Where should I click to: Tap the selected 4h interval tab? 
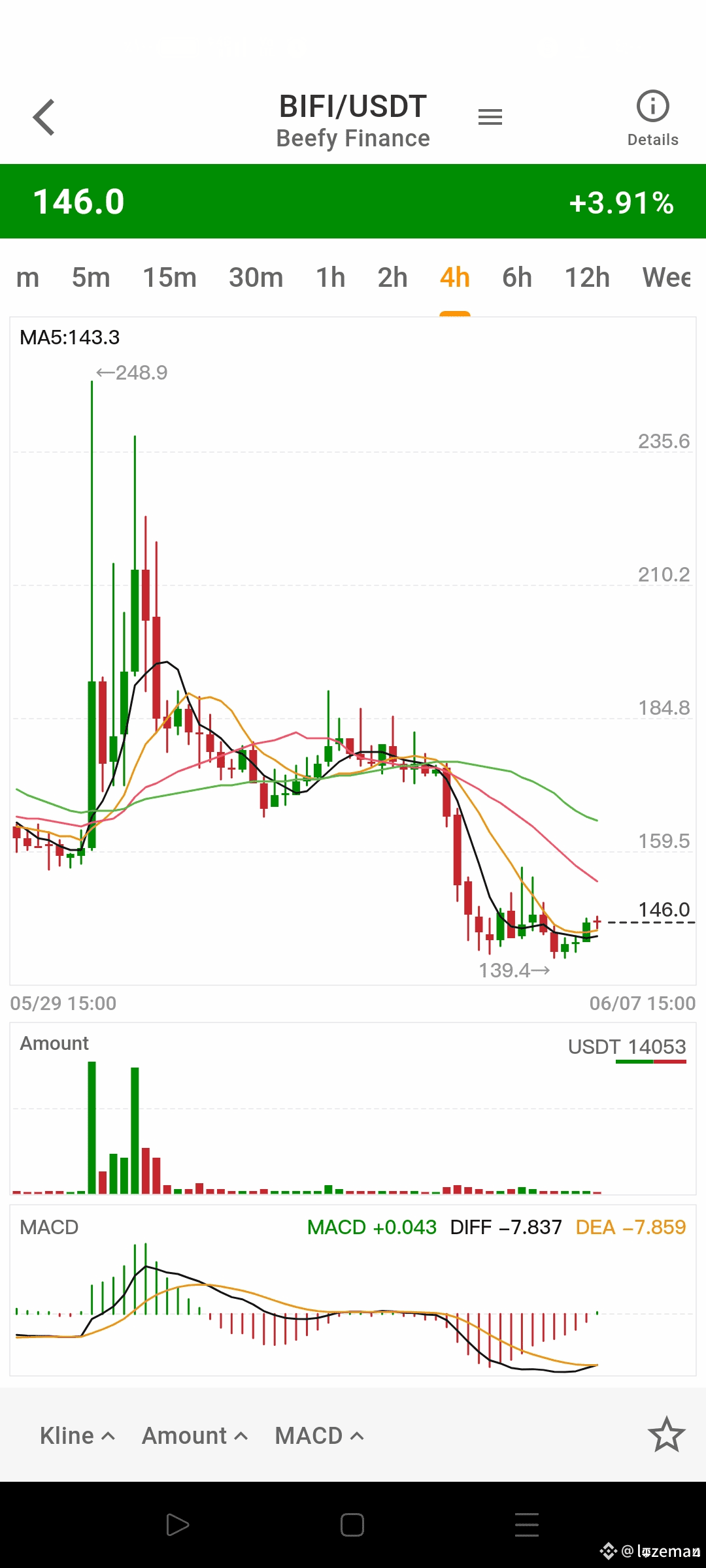coord(455,278)
